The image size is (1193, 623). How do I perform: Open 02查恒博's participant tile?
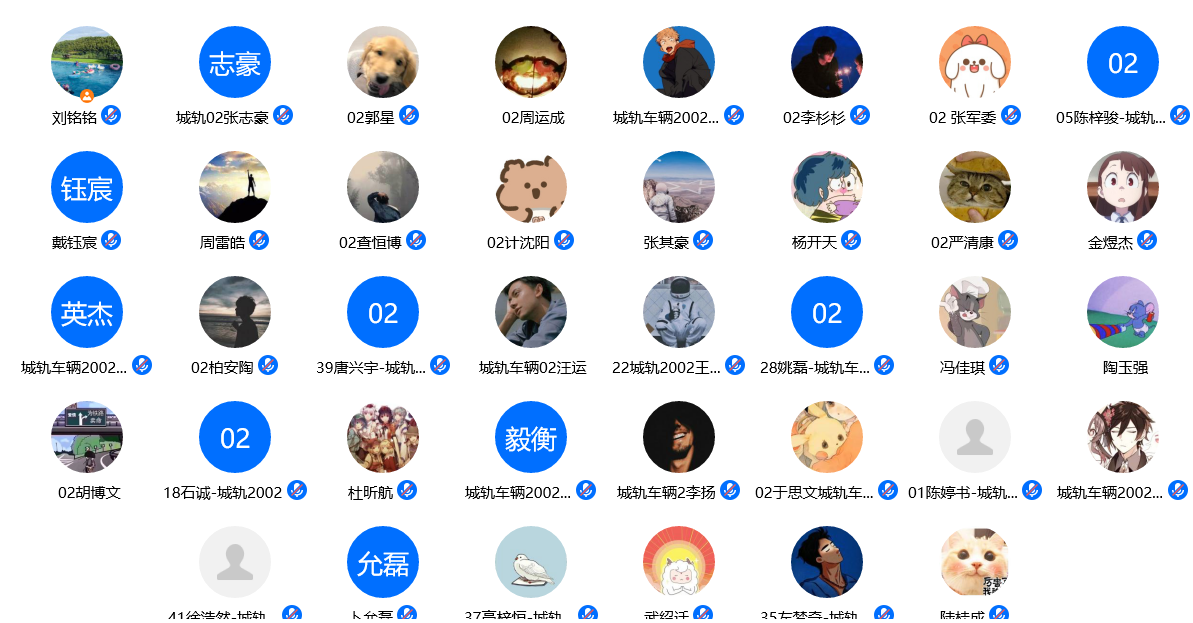(x=383, y=187)
